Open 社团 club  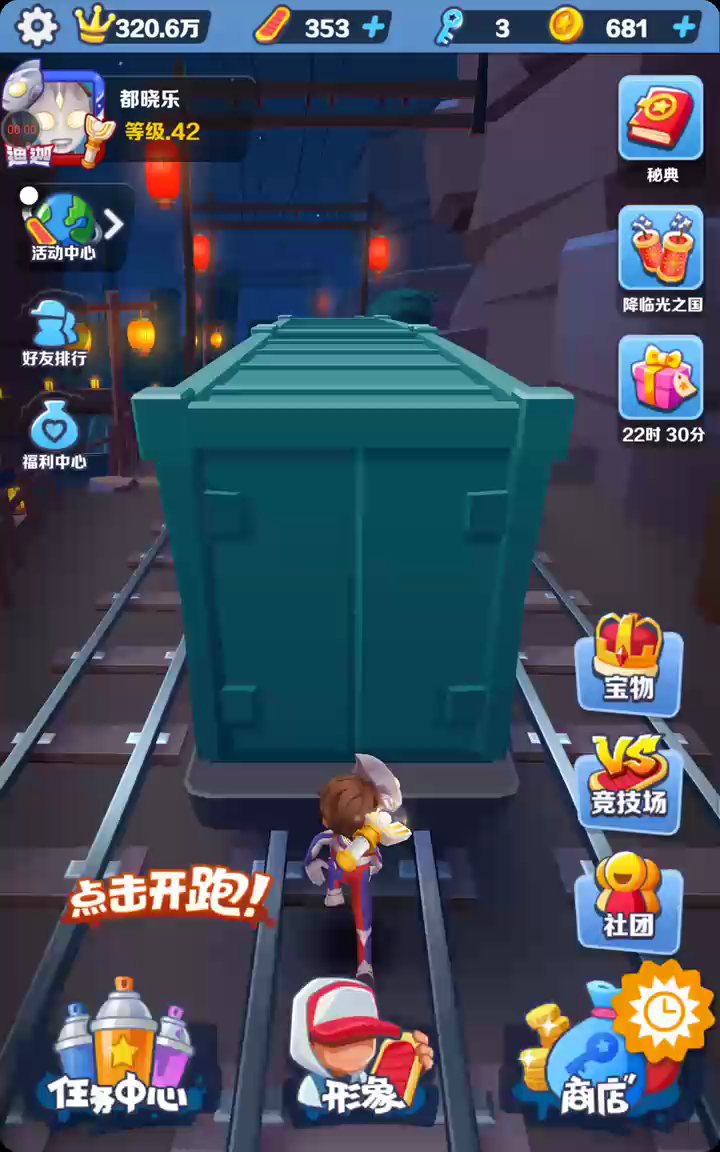[629, 897]
